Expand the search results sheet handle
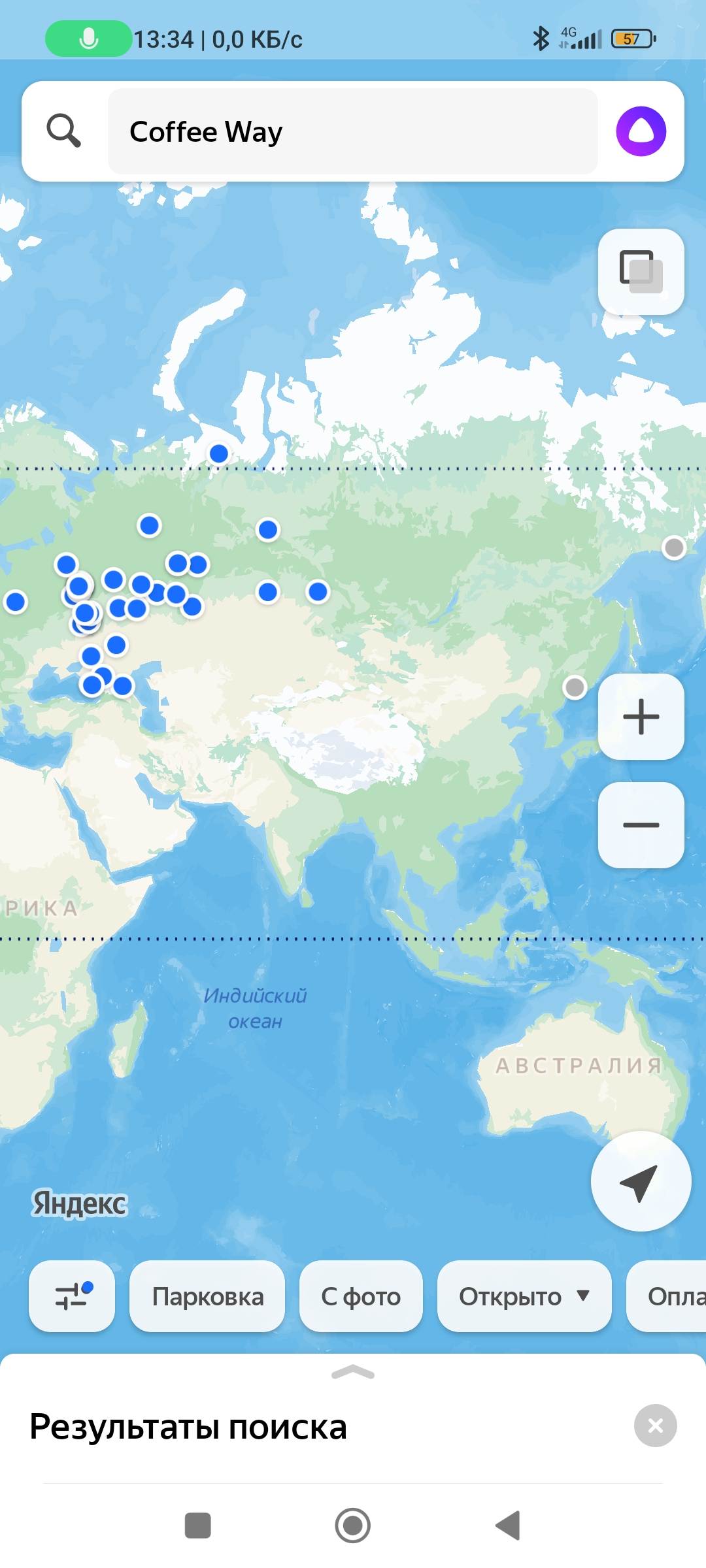 click(x=353, y=1372)
